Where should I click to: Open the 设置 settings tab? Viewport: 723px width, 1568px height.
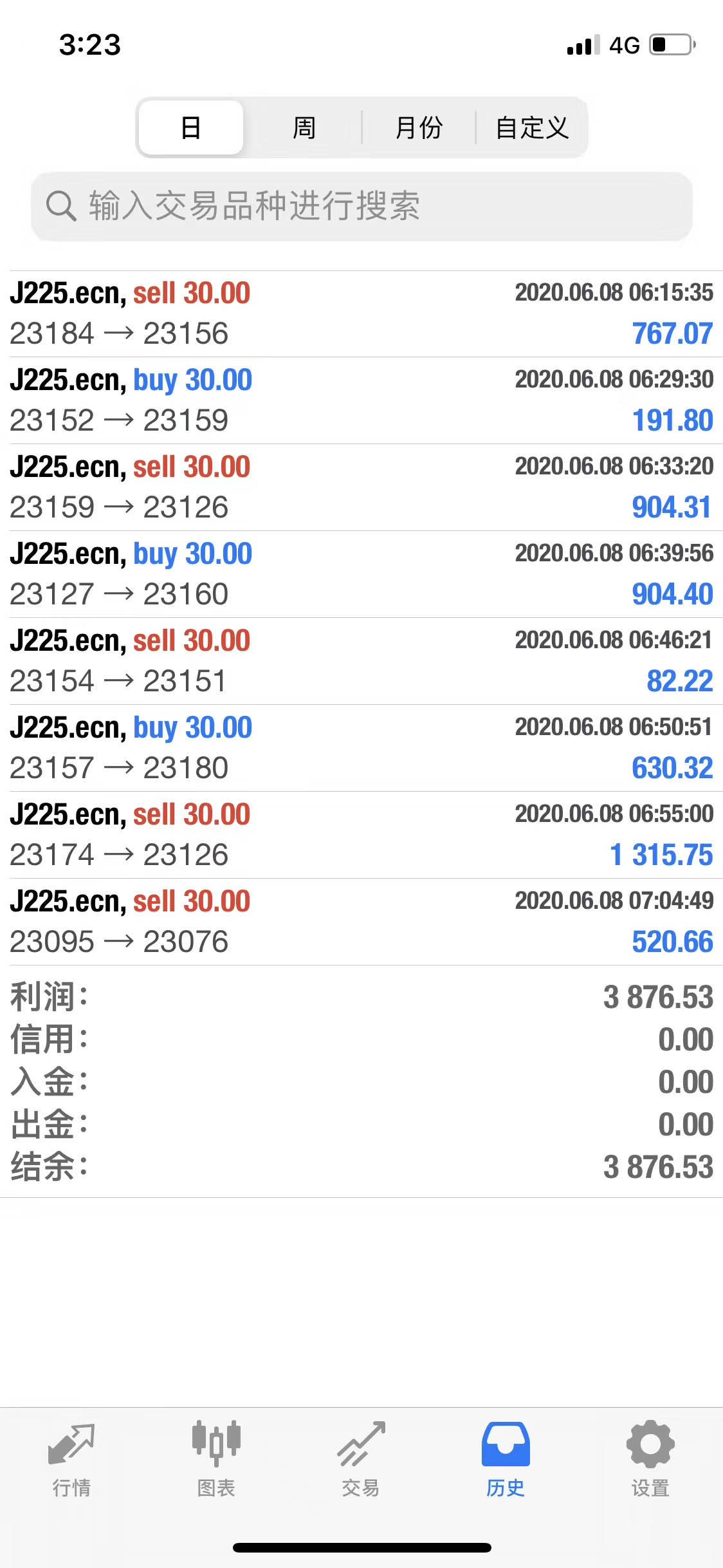click(x=650, y=1459)
